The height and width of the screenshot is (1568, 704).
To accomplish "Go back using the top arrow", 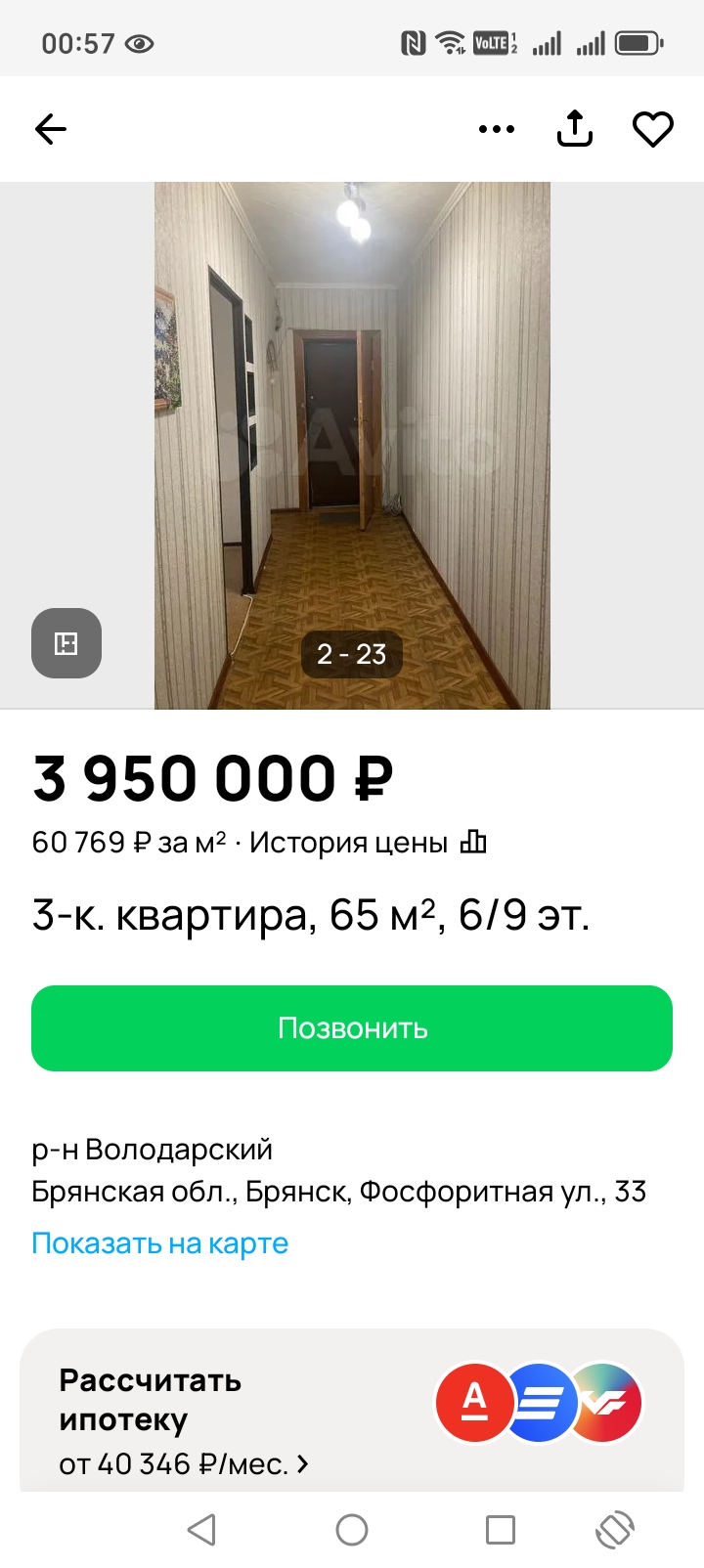I will coord(51,129).
